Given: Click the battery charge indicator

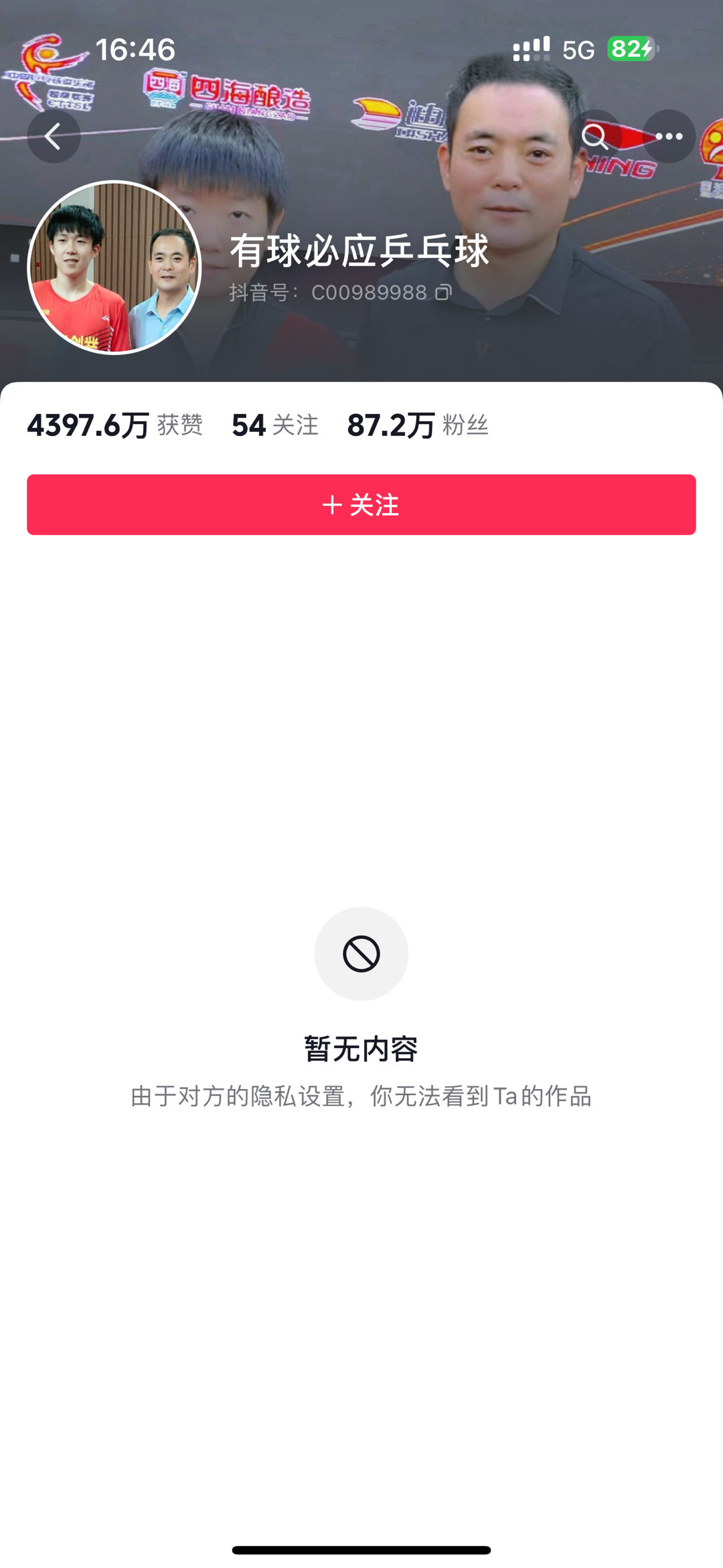Looking at the screenshot, I should (x=630, y=48).
